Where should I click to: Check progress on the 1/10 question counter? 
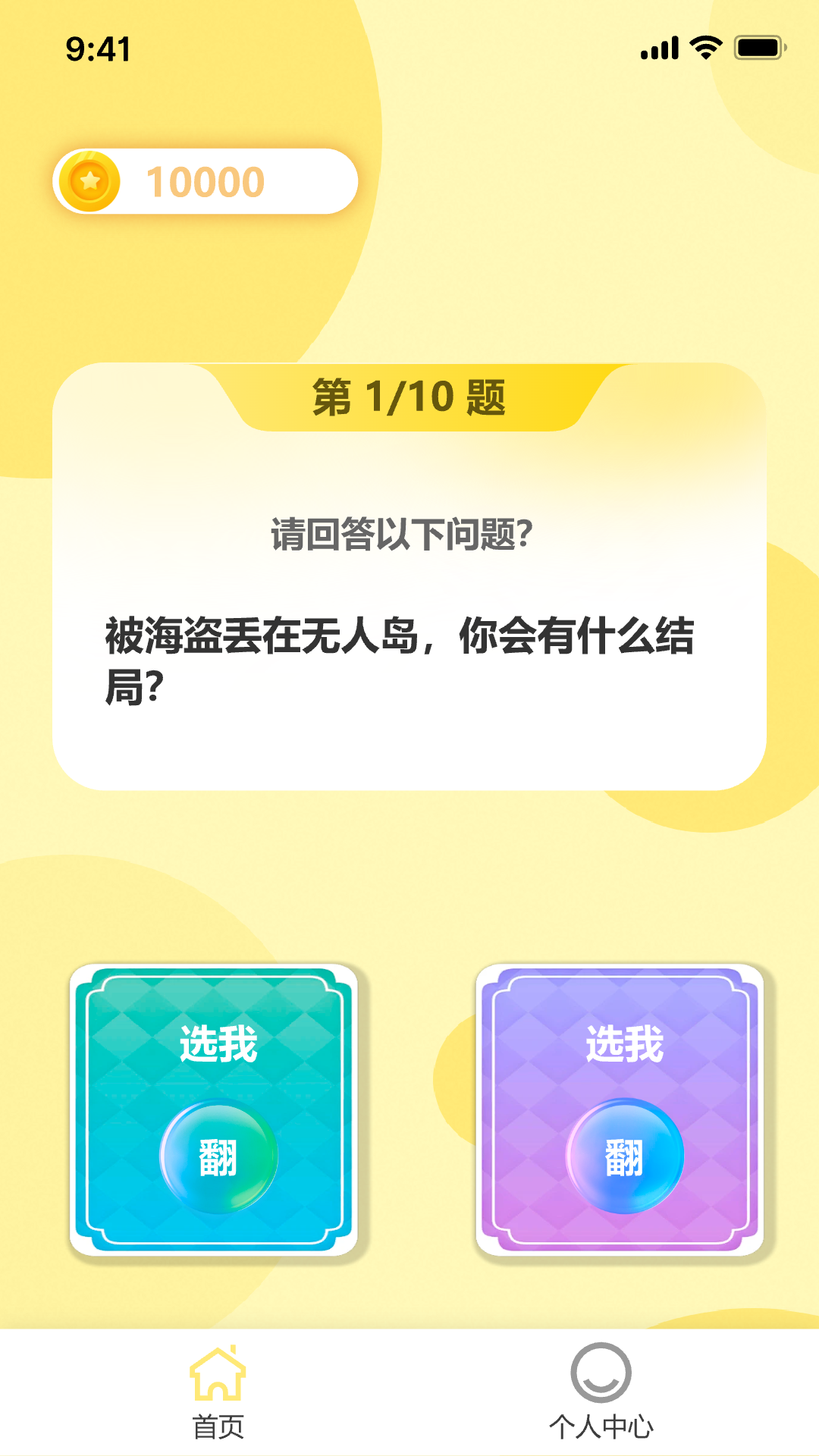pyautogui.click(x=409, y=396)
